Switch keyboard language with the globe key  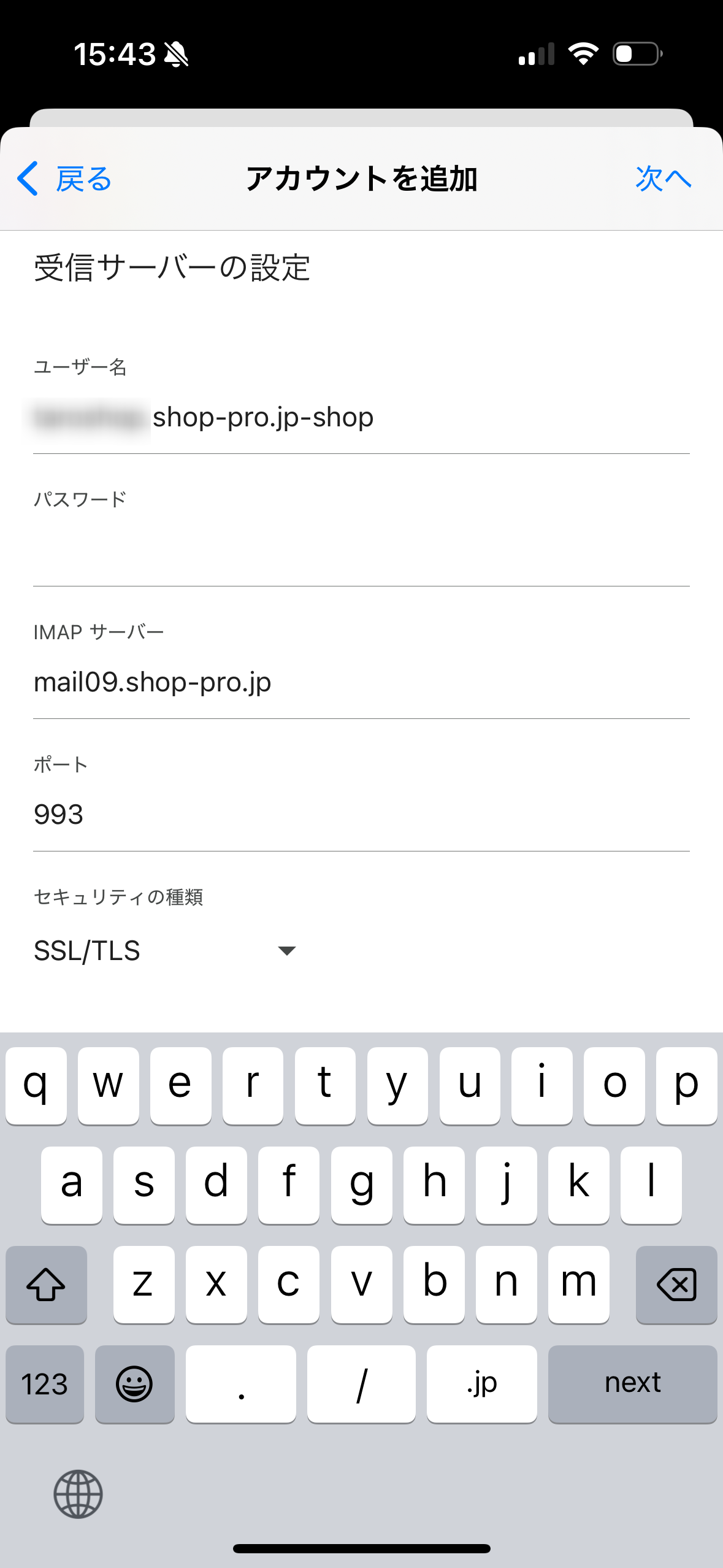click(x=78, y=1494)
